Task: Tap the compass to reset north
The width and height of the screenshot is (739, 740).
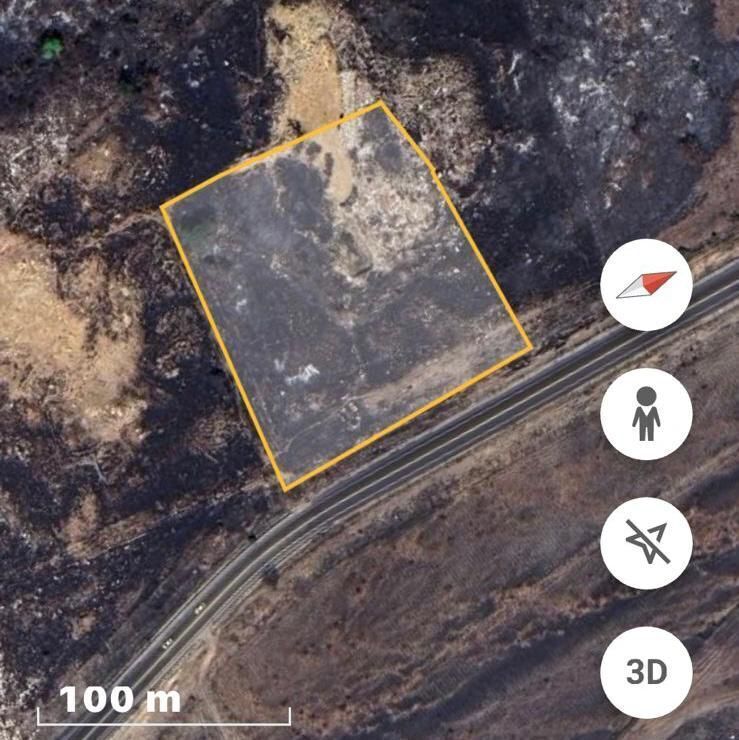Action: tap(646, 285)
